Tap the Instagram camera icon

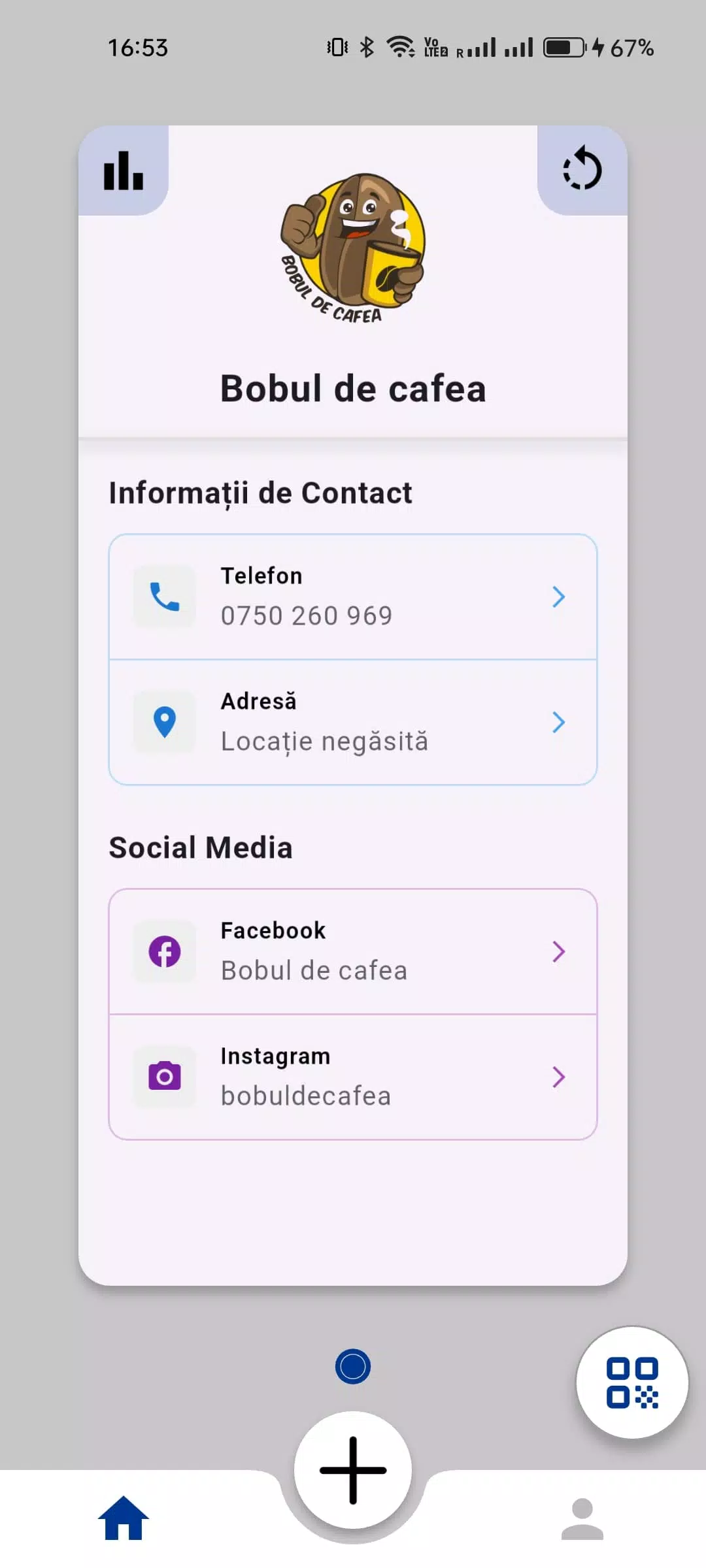164,1077
